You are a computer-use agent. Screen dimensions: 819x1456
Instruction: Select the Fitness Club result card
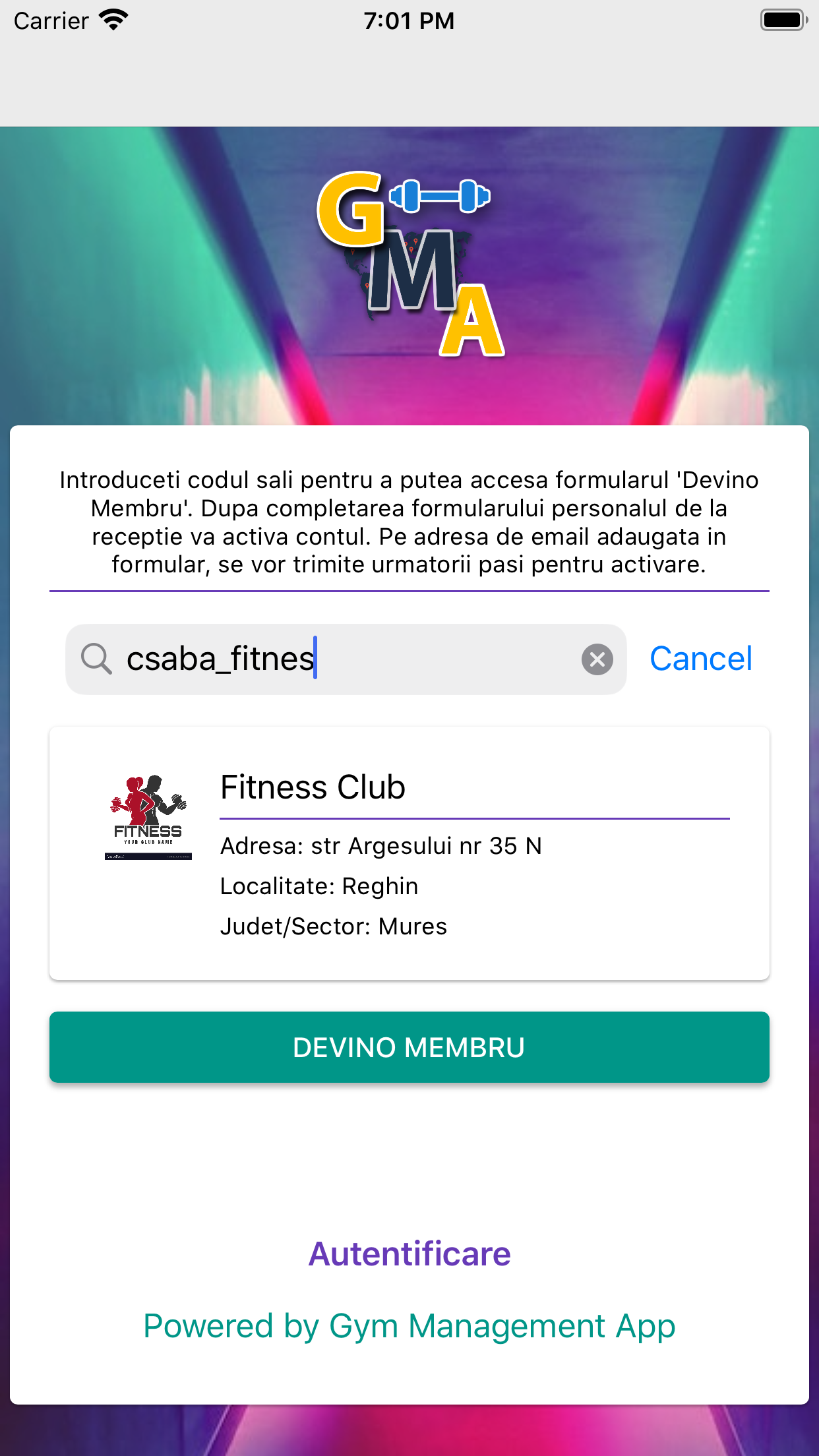pos(409,853)
